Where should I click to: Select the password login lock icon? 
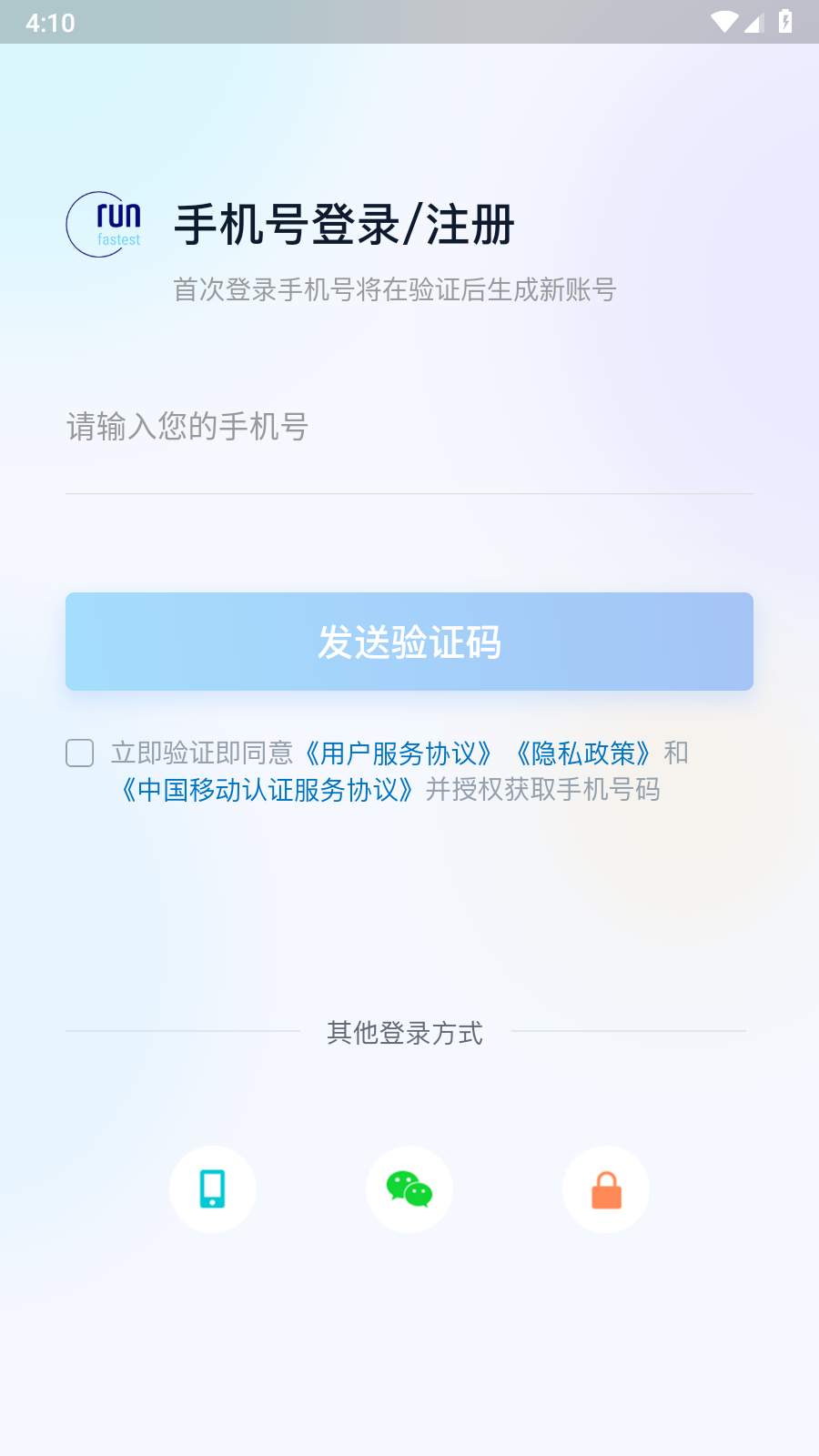coord(606,1189)
